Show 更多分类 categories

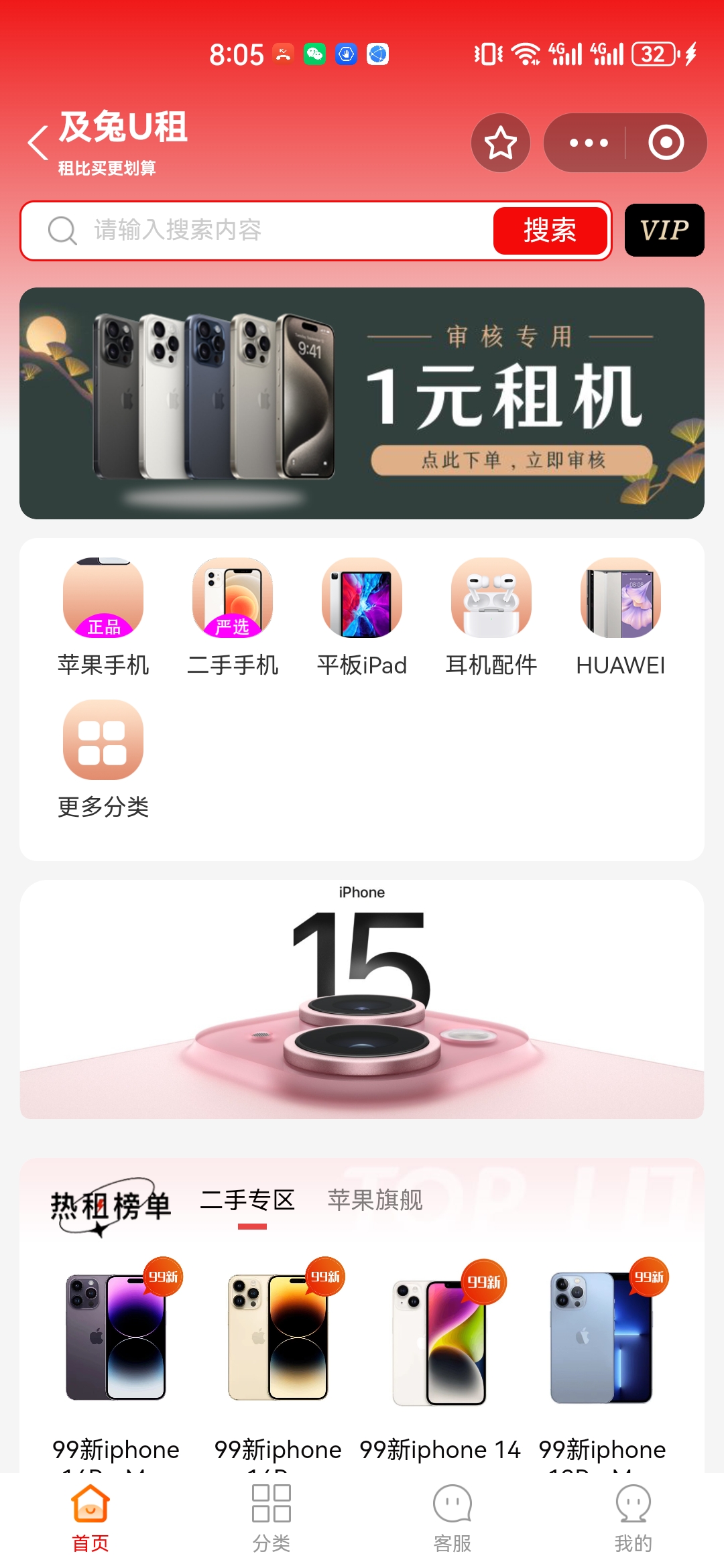pyautogui.click(x=103, y=759)
